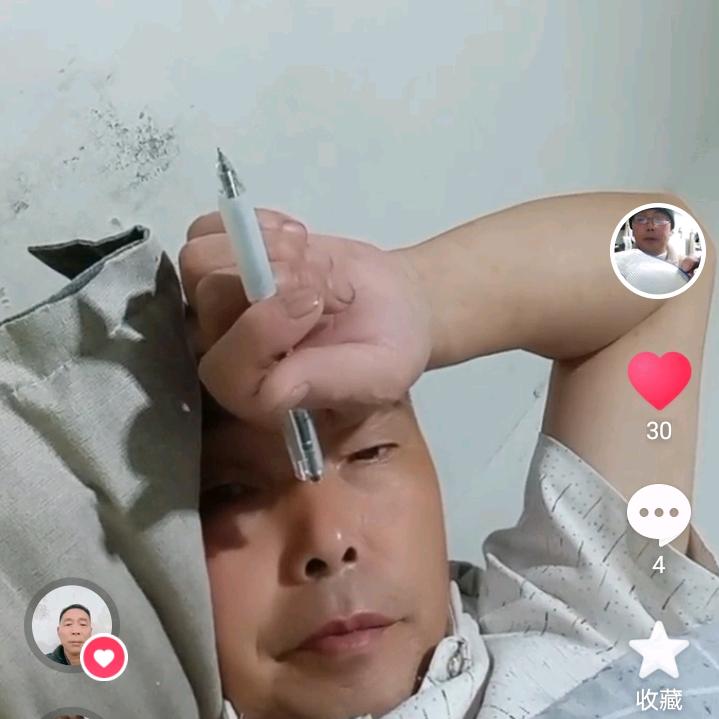The width and height of the screenshot is (719, 719).
Task: Open the comments bubble
Action: [x=659, y=514]
